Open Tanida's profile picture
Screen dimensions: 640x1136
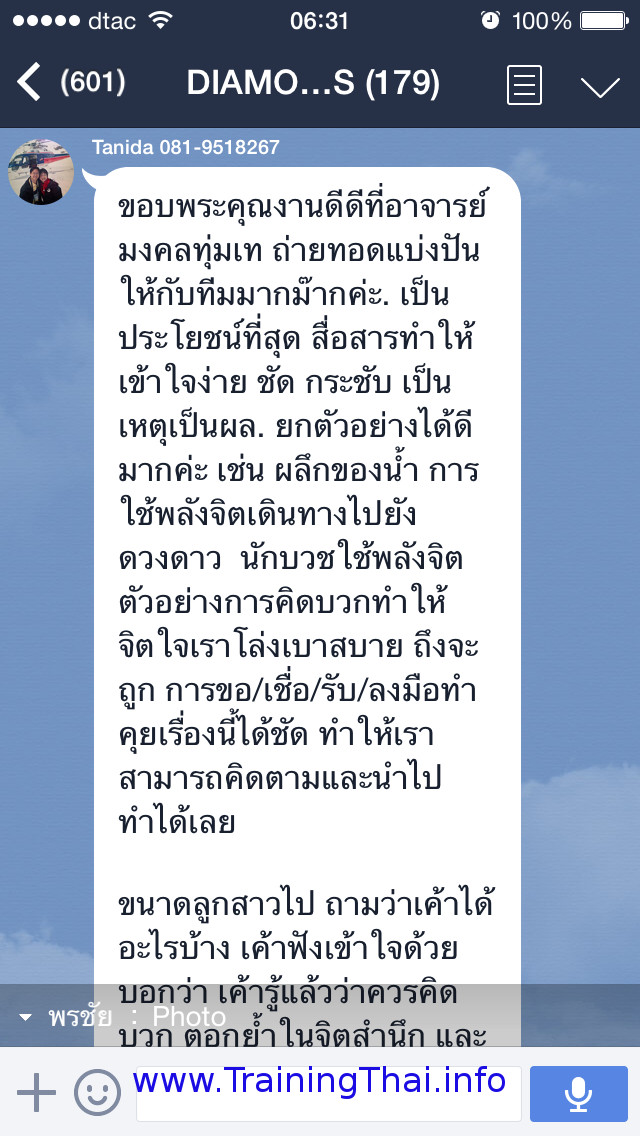41,172
